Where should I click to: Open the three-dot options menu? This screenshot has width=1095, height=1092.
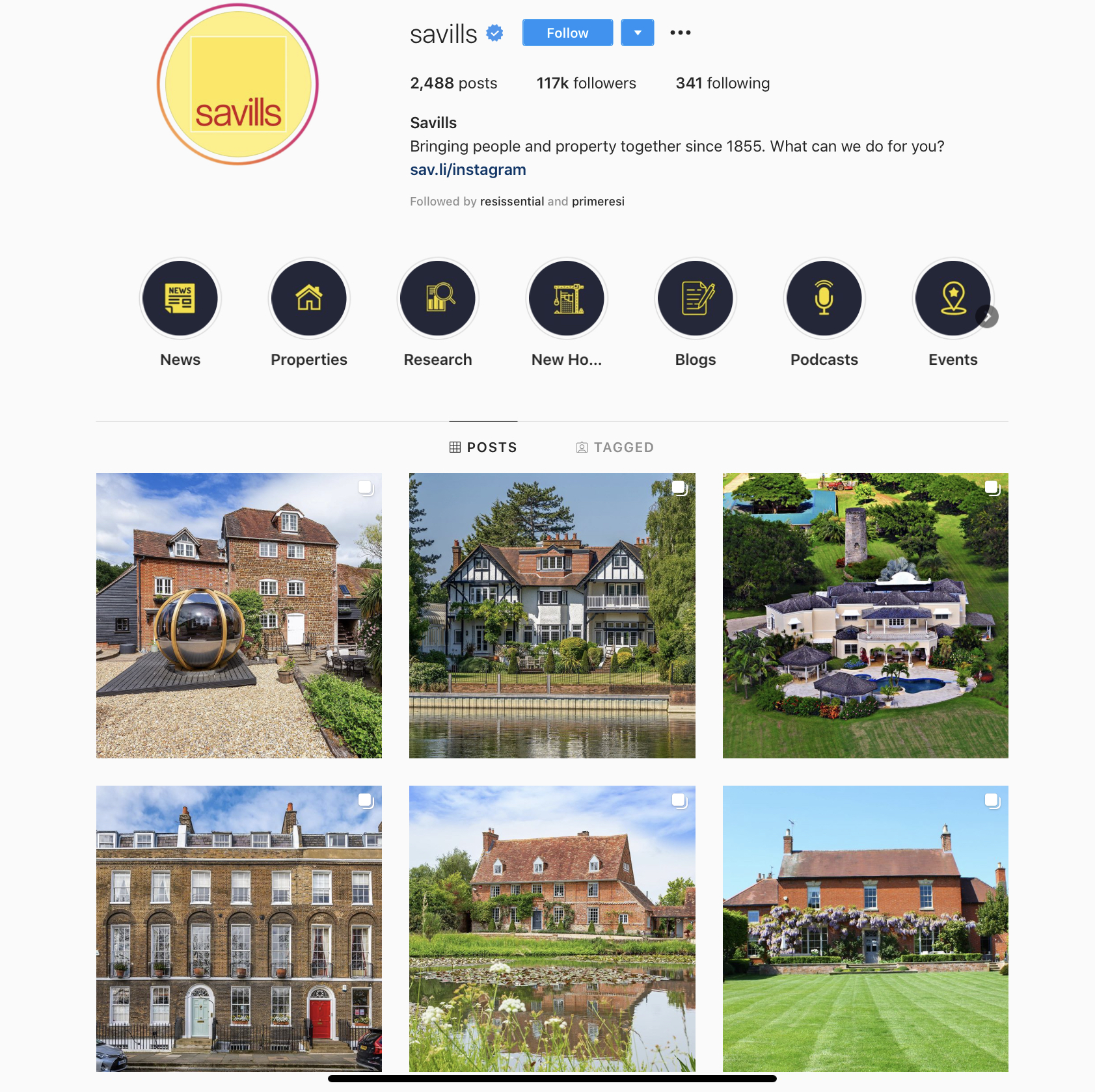680,33
